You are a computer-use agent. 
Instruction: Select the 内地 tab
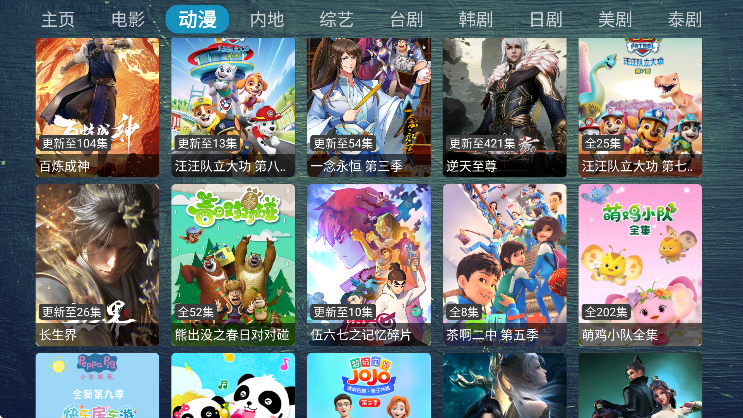tap(267, 19)
